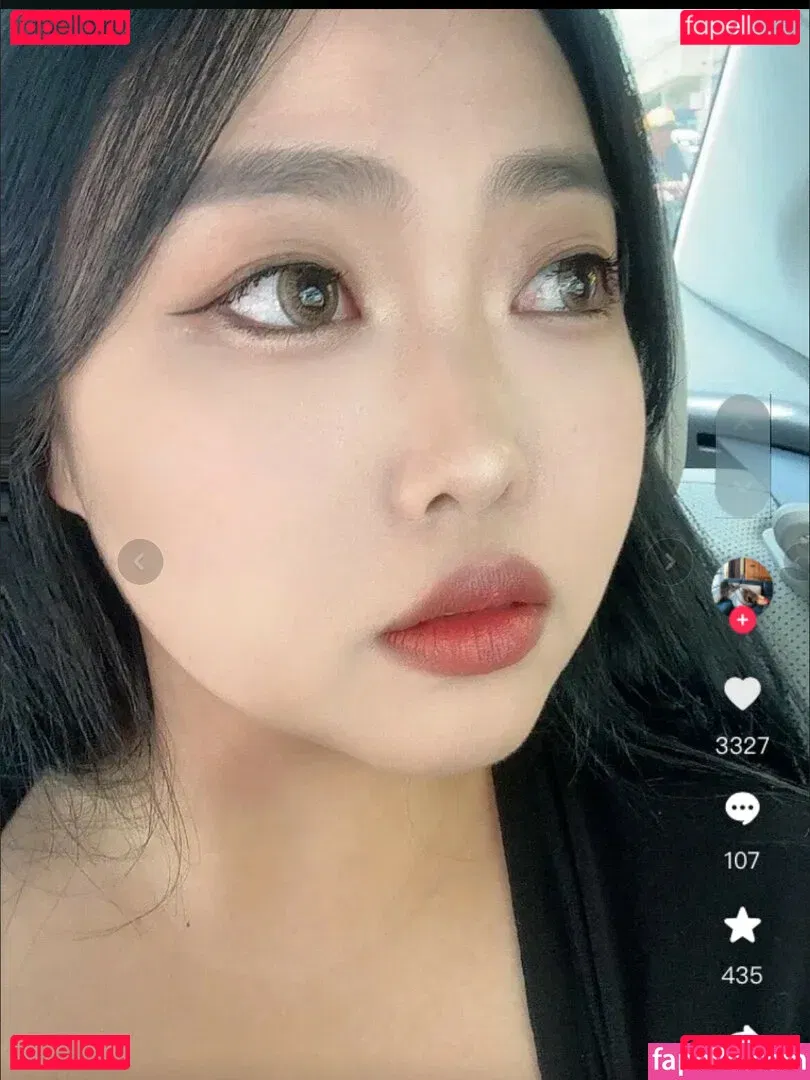Follow creator via red plus badge
The image size is (810, 1080).
point(742,621)
